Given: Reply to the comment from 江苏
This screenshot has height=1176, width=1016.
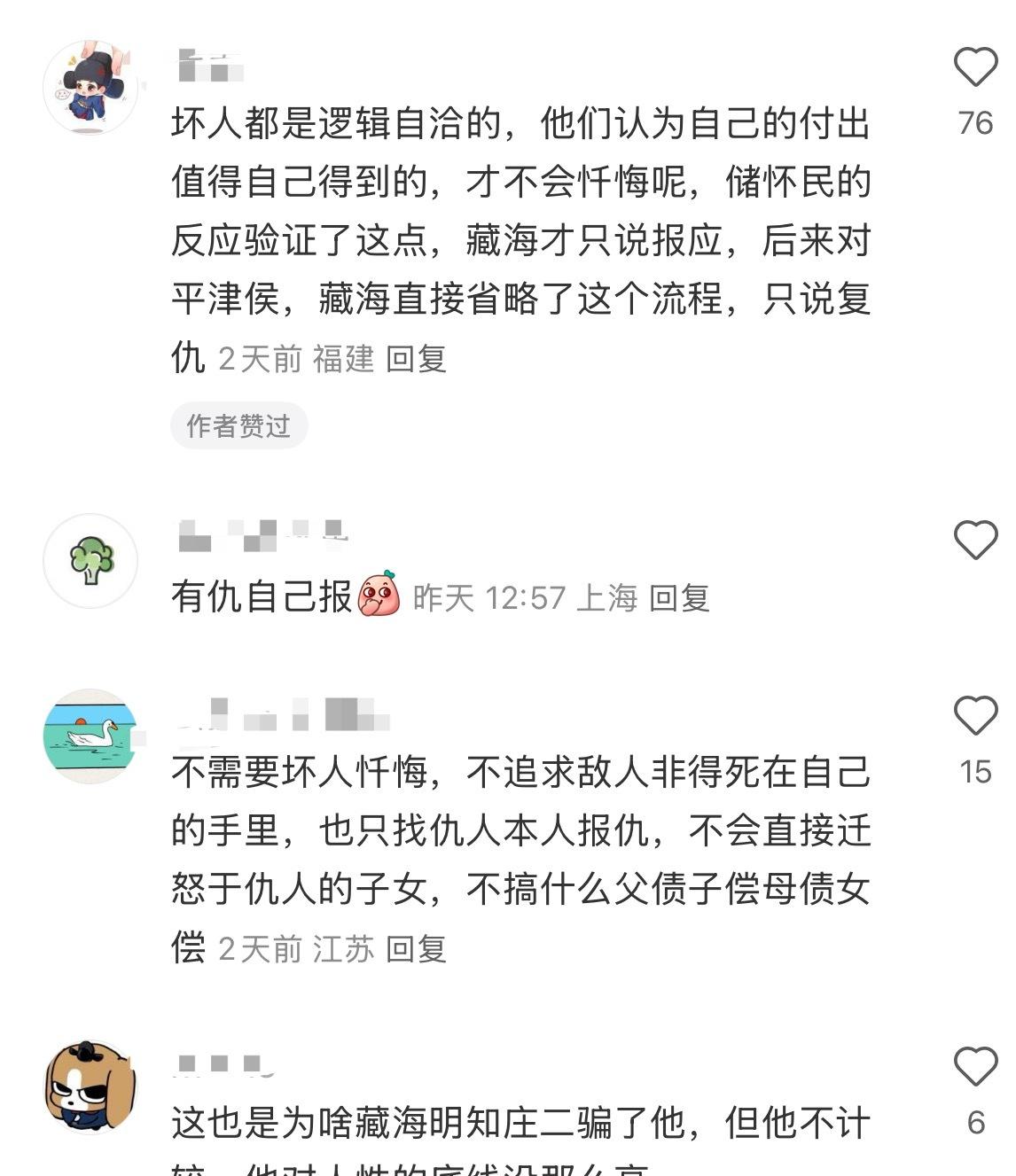Looking at the screenshot, I should (x=416, y=949).
